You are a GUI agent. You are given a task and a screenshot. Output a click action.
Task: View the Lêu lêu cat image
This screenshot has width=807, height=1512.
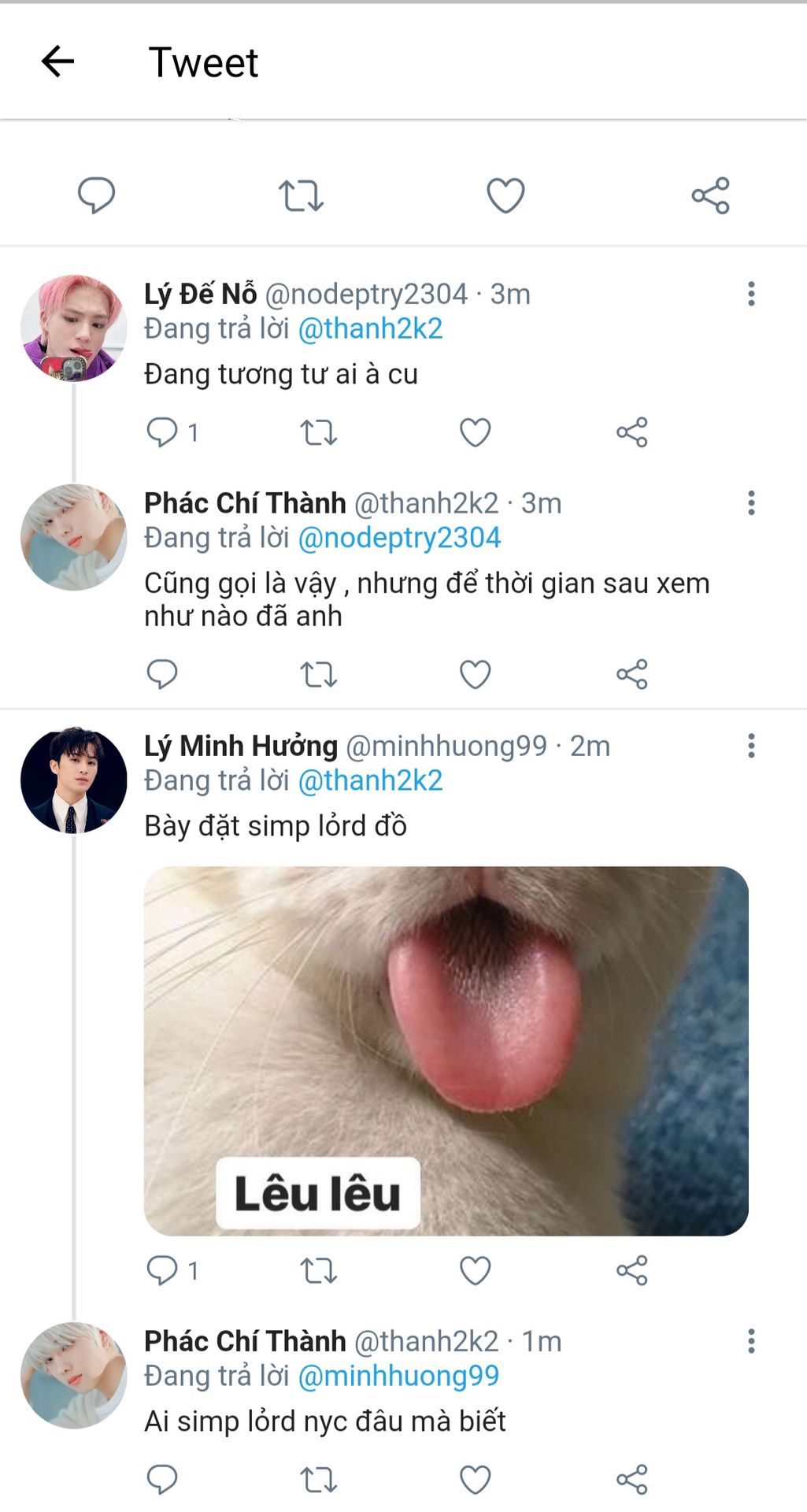pos(446,1051)
